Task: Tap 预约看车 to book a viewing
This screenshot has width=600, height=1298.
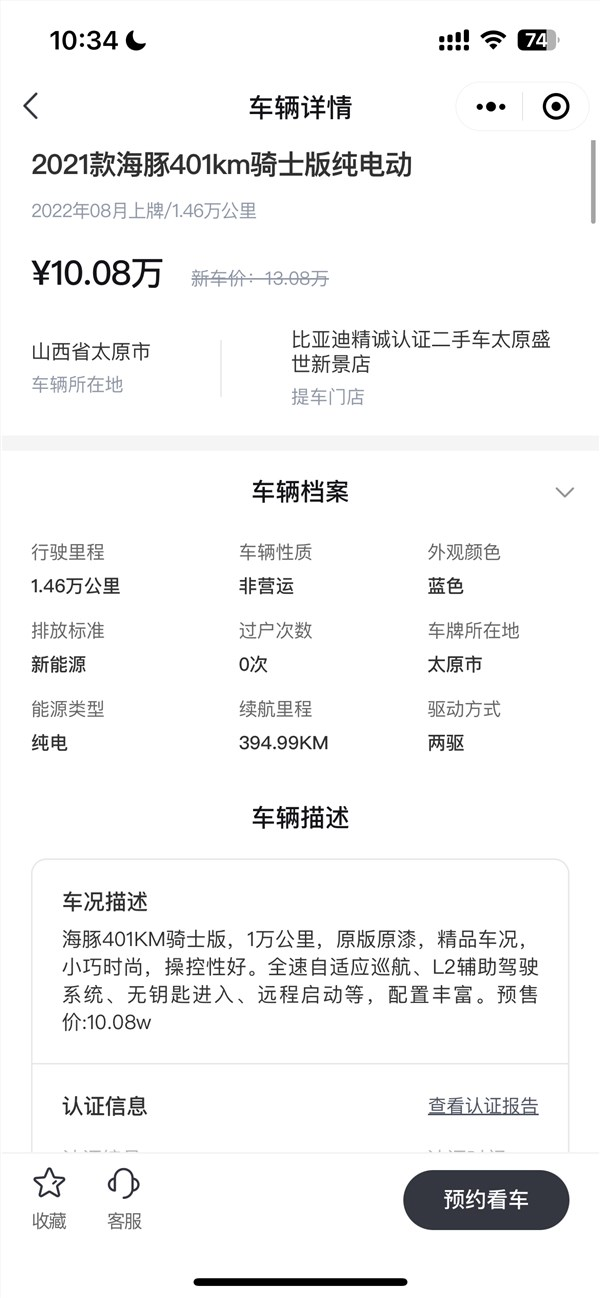Action: [486, 1200]
